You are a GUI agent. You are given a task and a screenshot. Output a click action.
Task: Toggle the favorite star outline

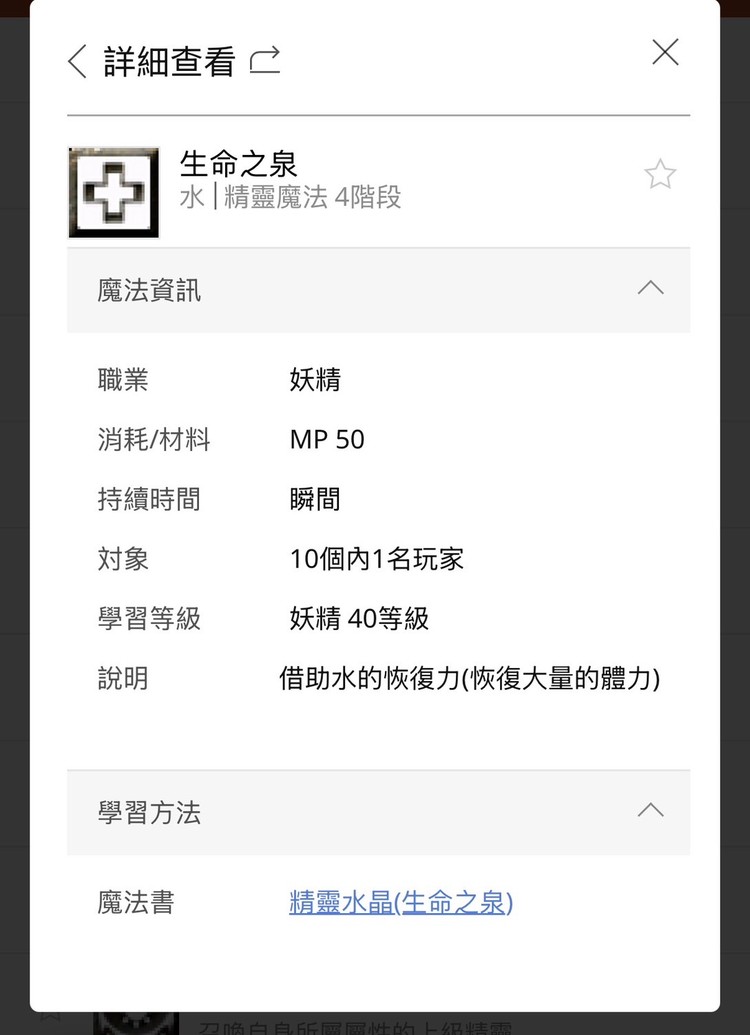coord(660,174)
